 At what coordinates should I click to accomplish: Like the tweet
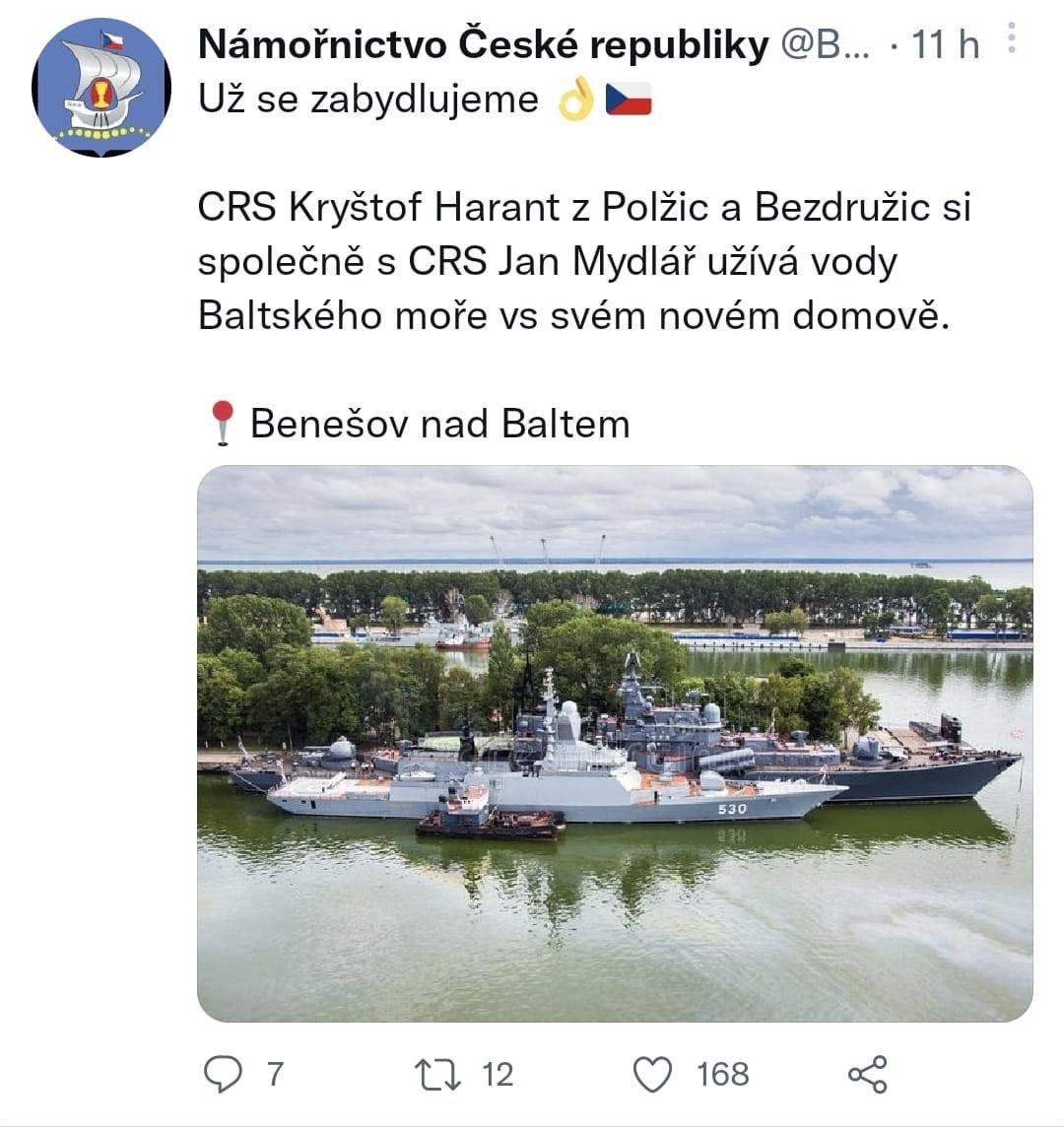tap(652, 1073)
